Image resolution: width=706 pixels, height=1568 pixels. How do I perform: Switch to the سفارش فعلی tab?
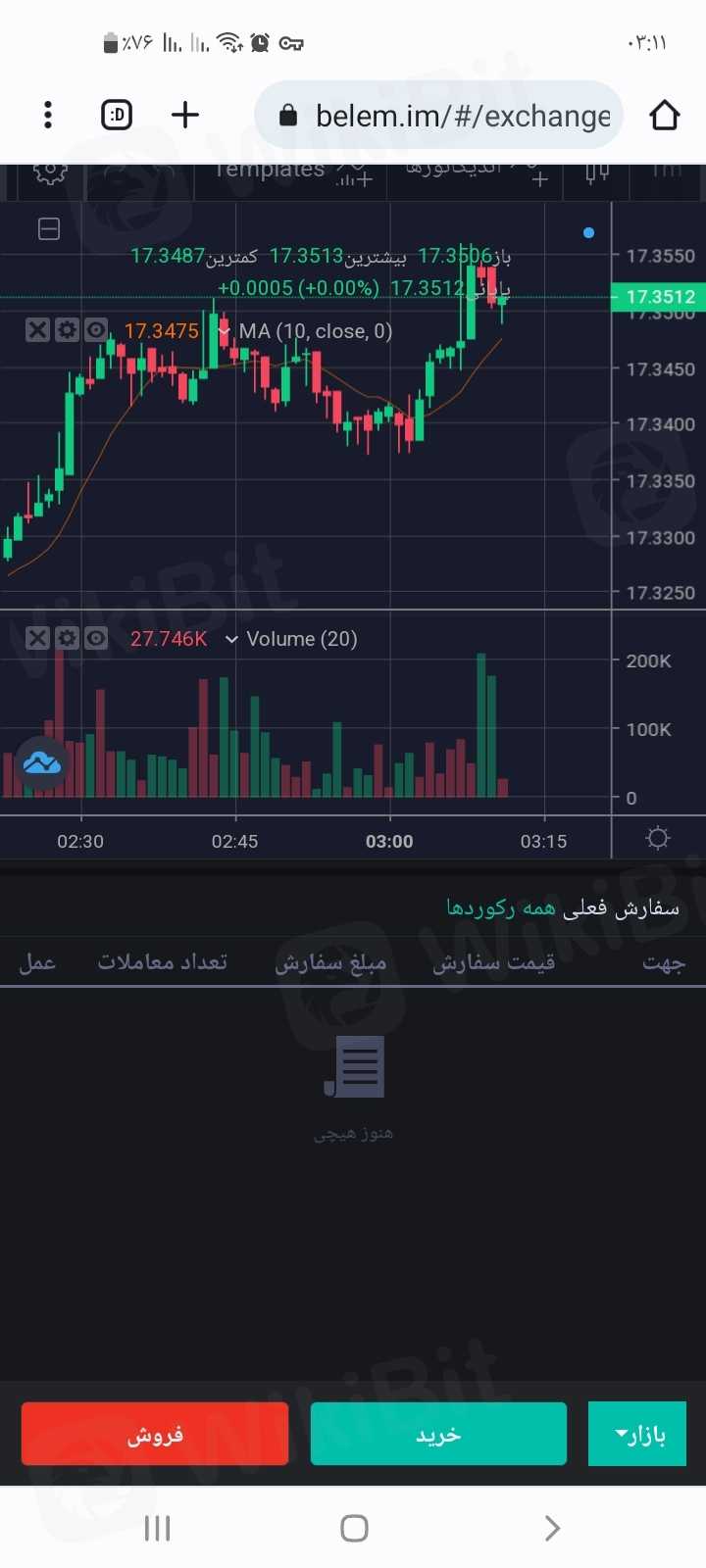tap(621, 908)
